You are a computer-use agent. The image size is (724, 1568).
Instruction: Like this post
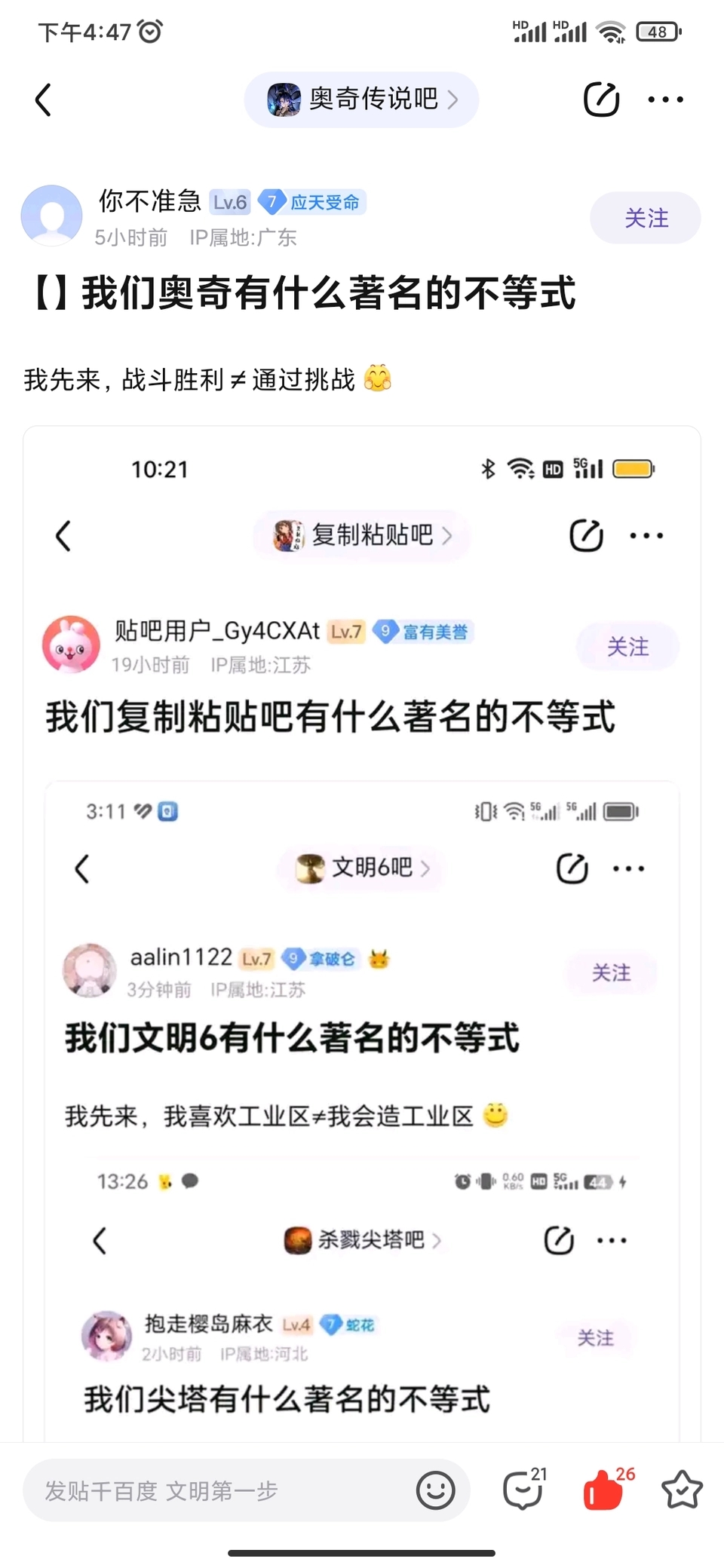(x=605, y=1490)
